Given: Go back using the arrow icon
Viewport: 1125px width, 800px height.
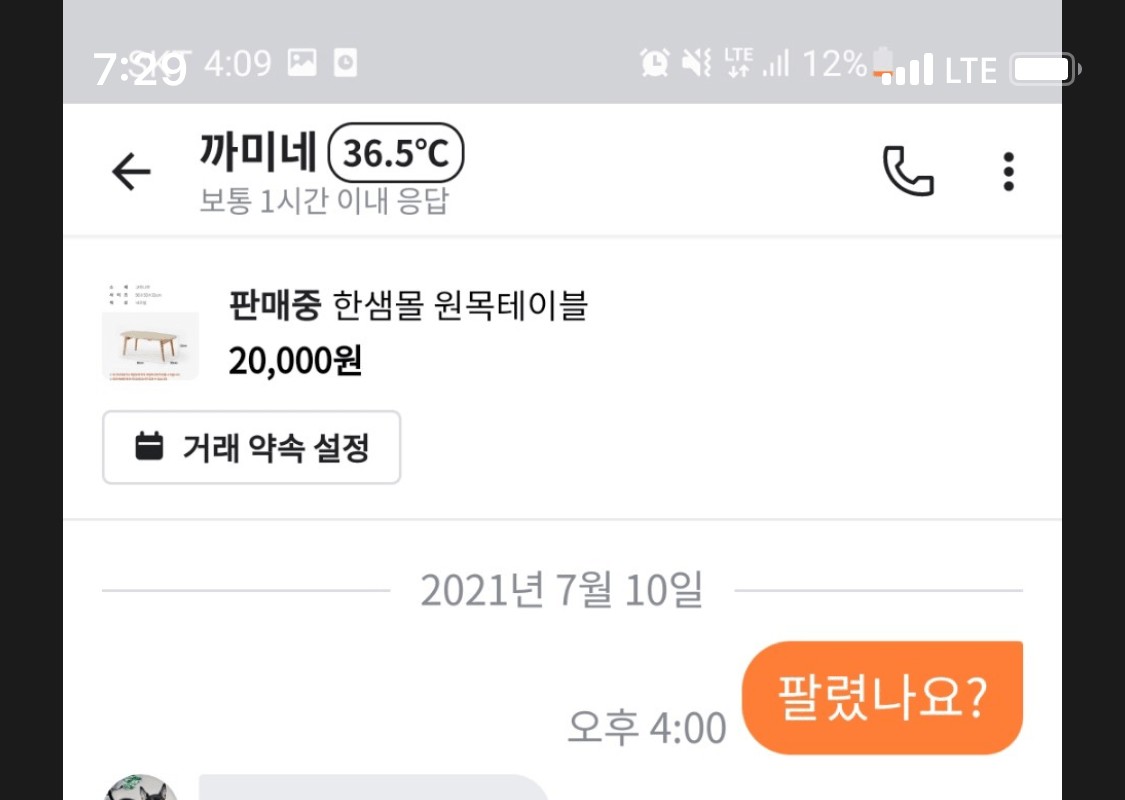Looking at the screenshot, I should click(x=131, y=172).
